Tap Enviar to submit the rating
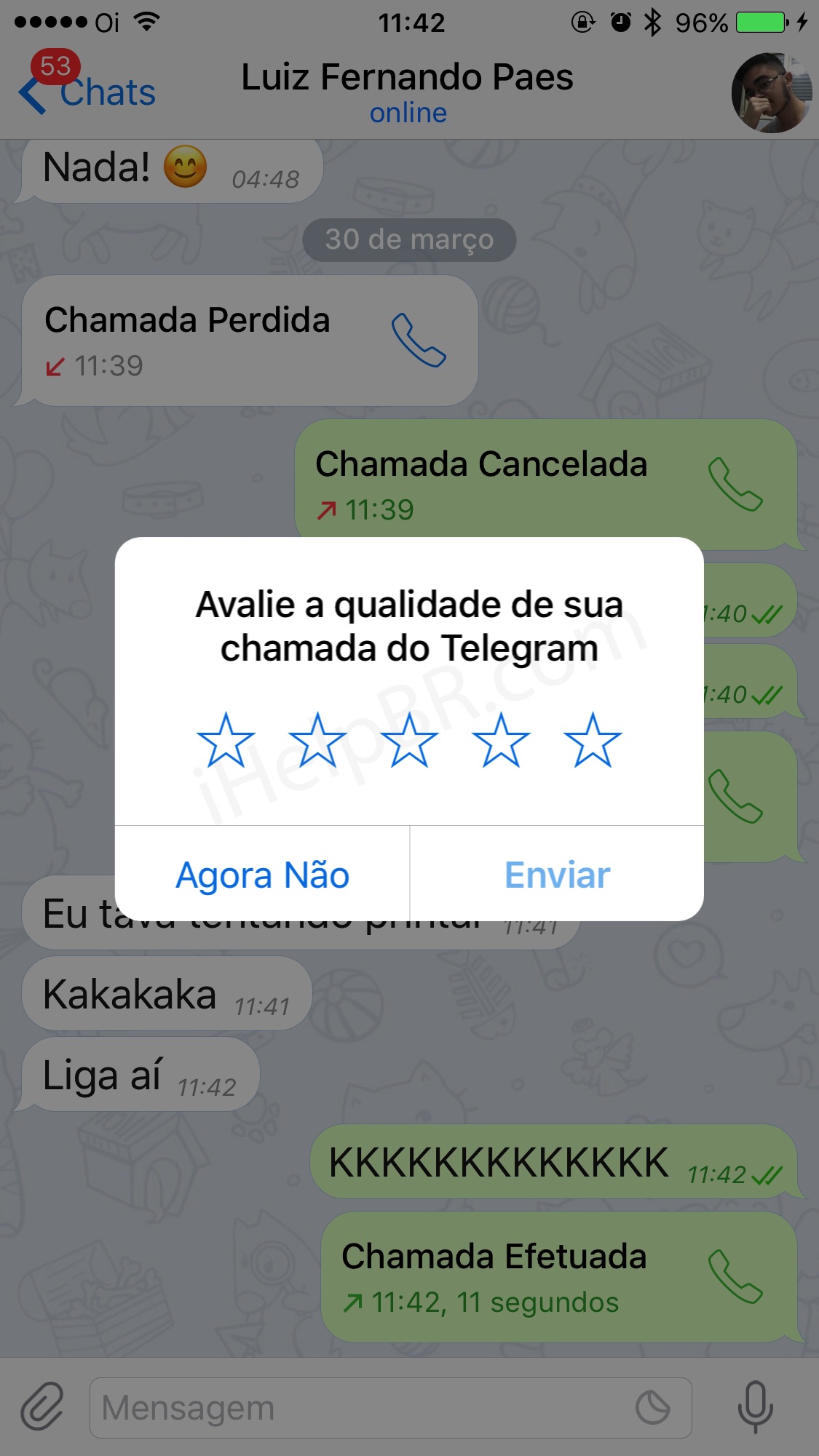The width and height of the screenshot is (819, 1456). tap(557, 875)
